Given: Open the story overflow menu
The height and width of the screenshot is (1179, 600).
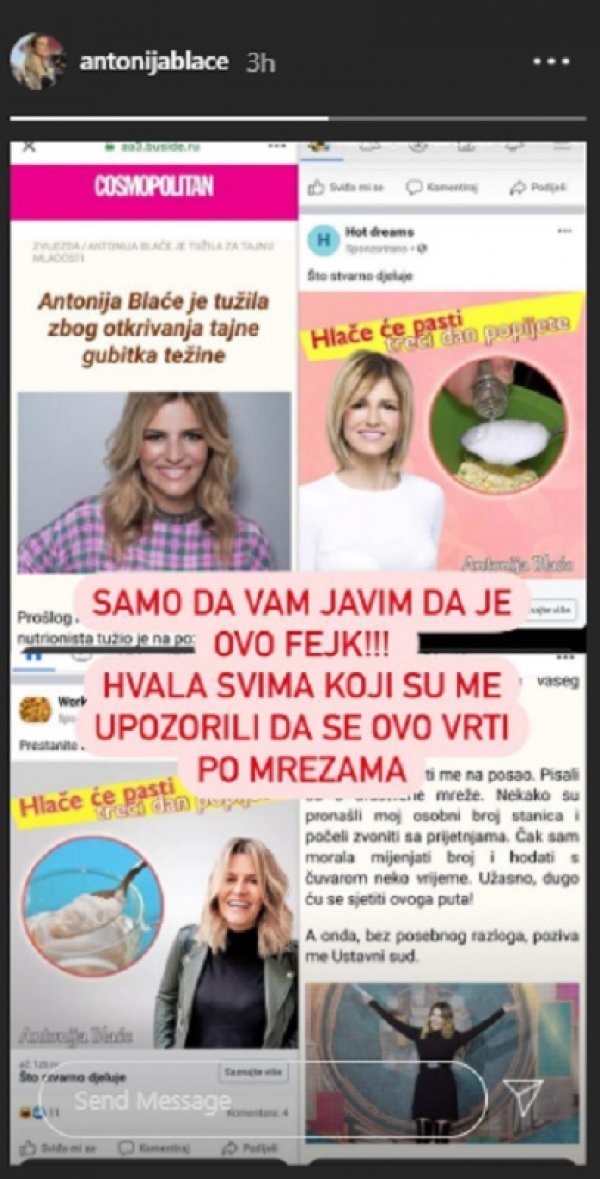Looking at the screenshot, I should (x=549, y=61).
